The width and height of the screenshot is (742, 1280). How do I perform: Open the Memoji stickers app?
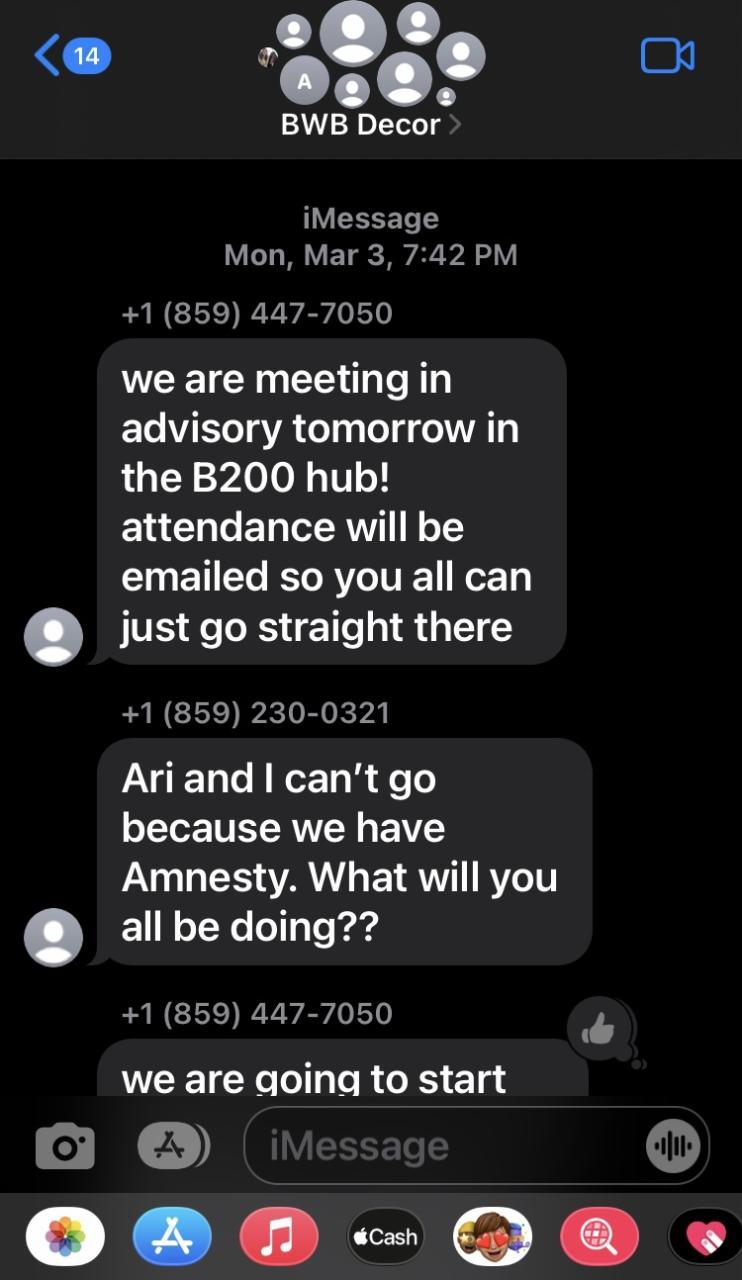pos(492,1237)
